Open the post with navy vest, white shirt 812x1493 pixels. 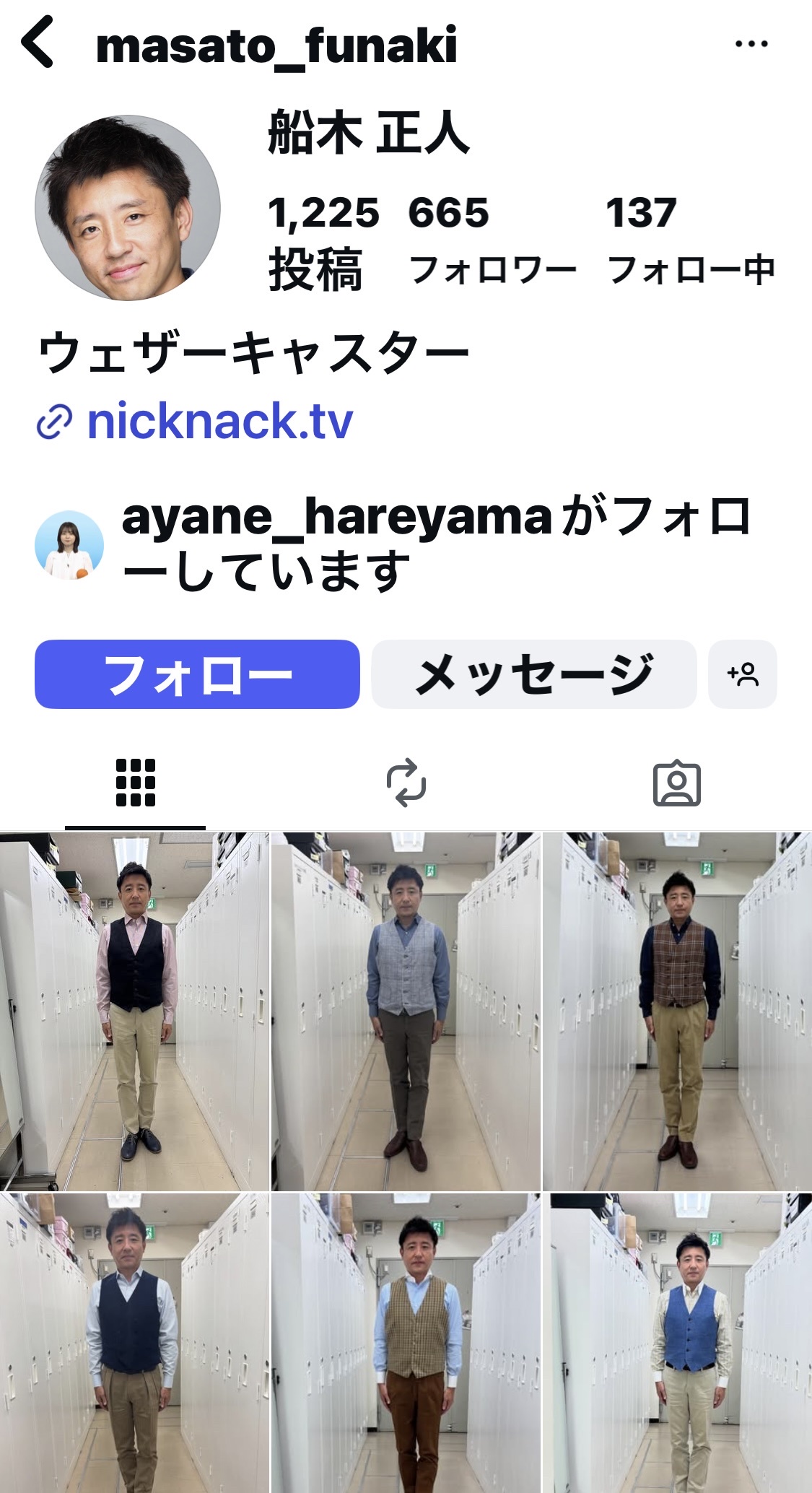(x=134, y=1343)
